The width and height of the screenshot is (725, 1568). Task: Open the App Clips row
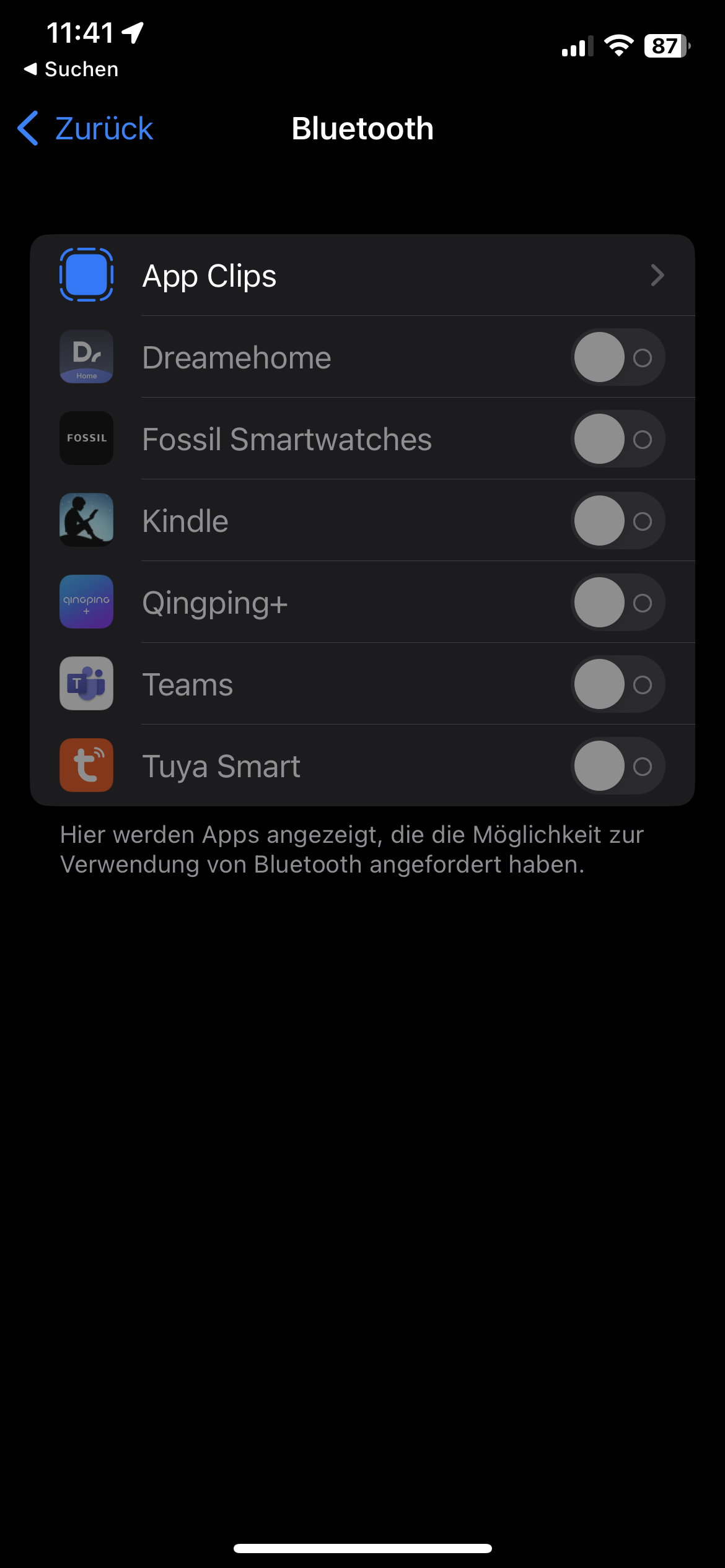click(362, 276)
